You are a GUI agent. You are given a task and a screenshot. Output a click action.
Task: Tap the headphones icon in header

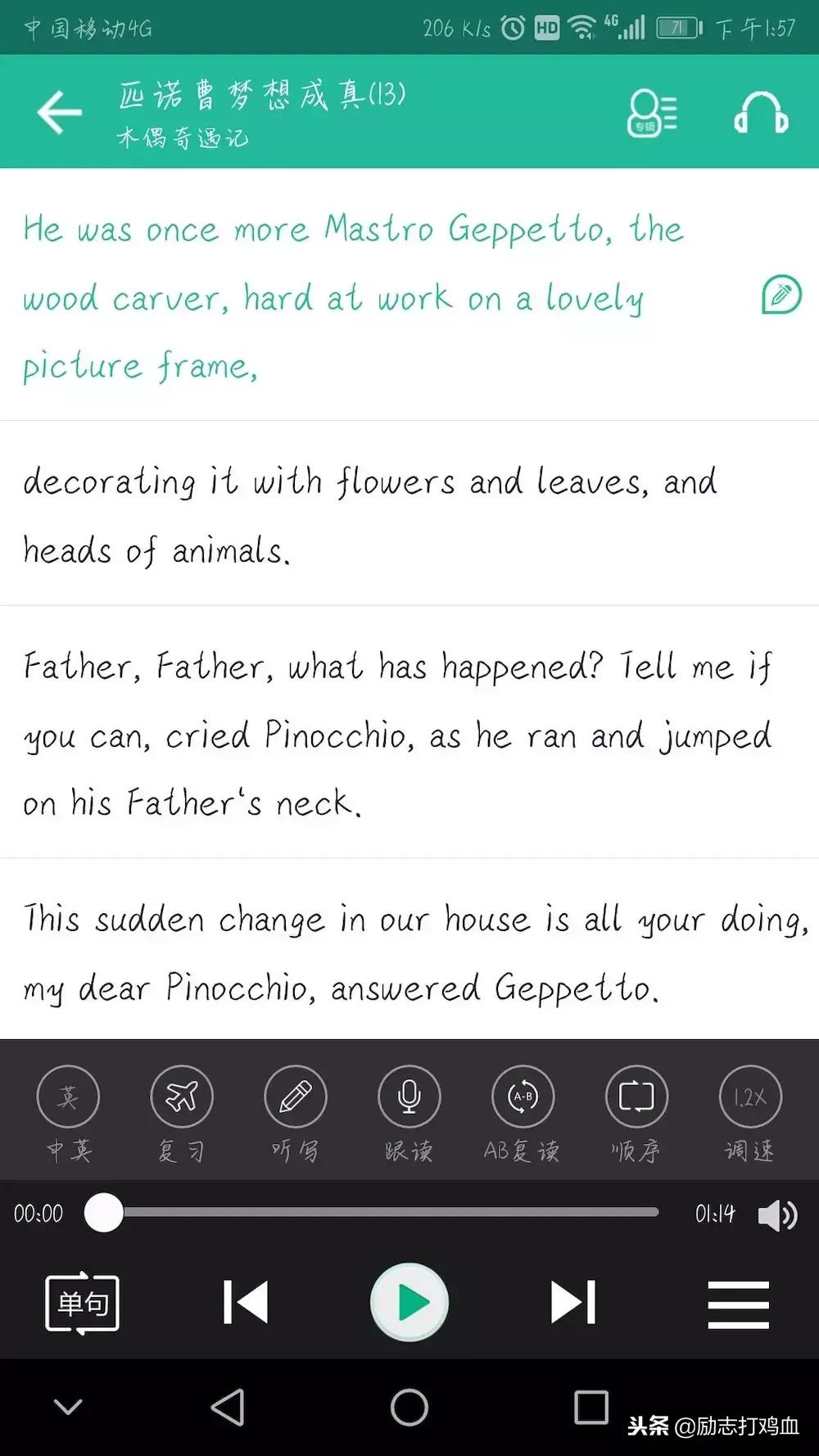[x=761, y=112]
